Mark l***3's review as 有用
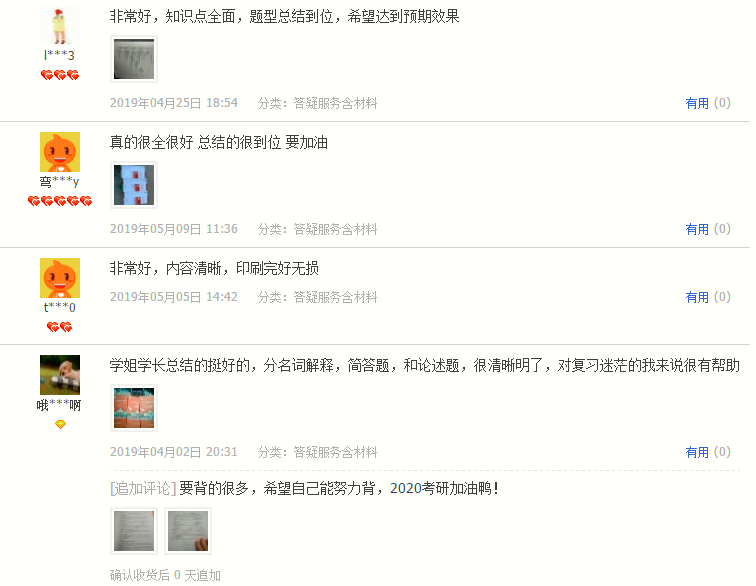 pos(697,103)
